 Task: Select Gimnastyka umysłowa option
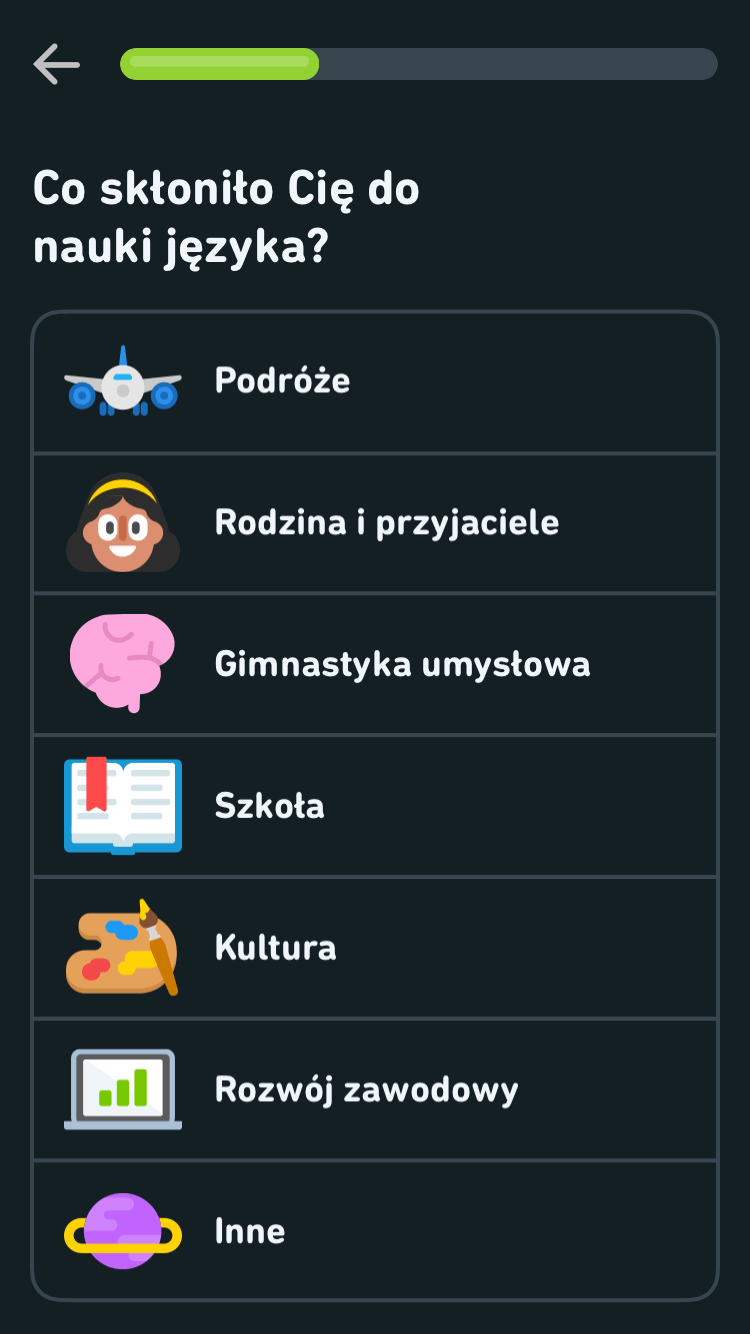[x=375, y=665]
